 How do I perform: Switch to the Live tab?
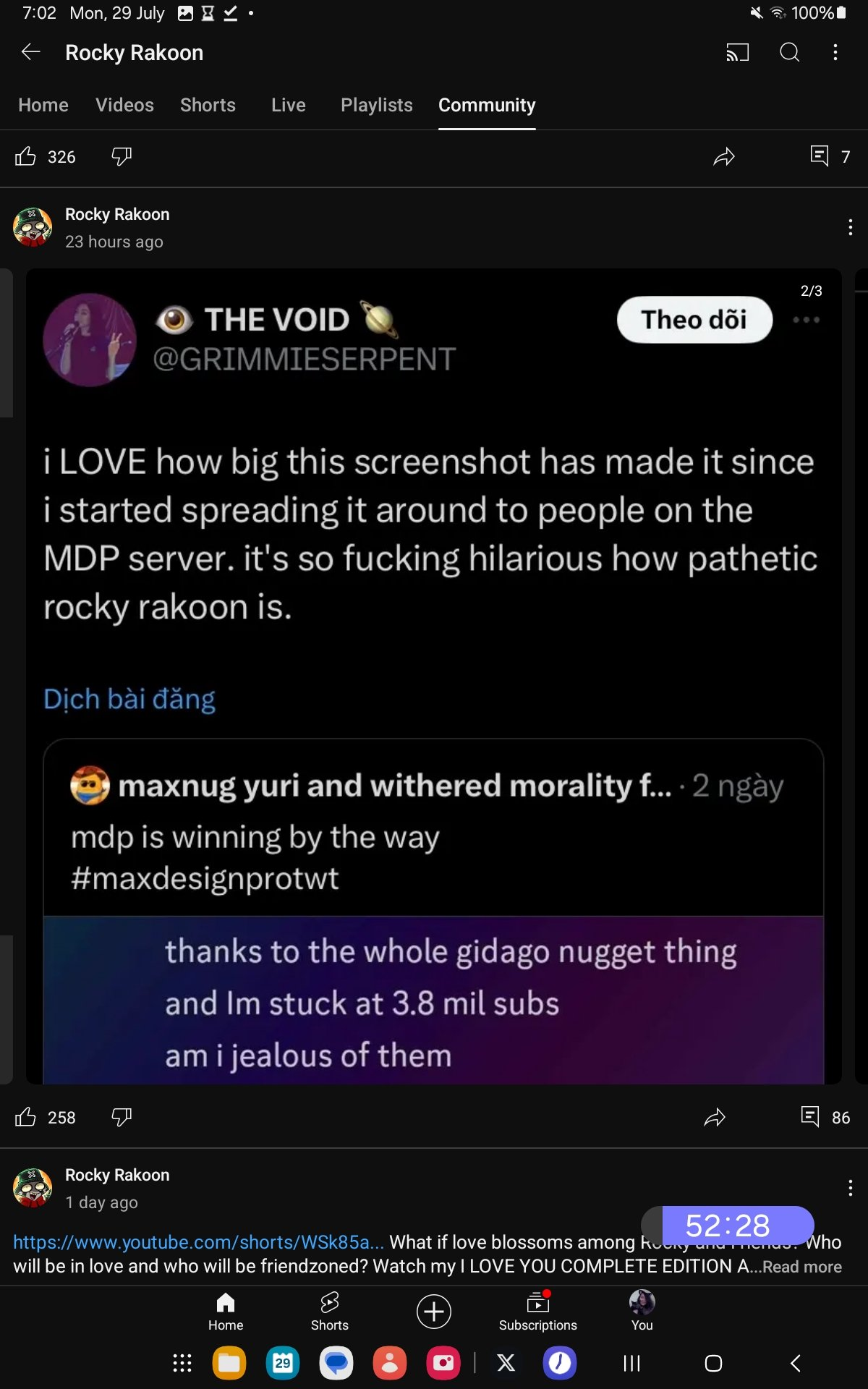pos(288,105)
